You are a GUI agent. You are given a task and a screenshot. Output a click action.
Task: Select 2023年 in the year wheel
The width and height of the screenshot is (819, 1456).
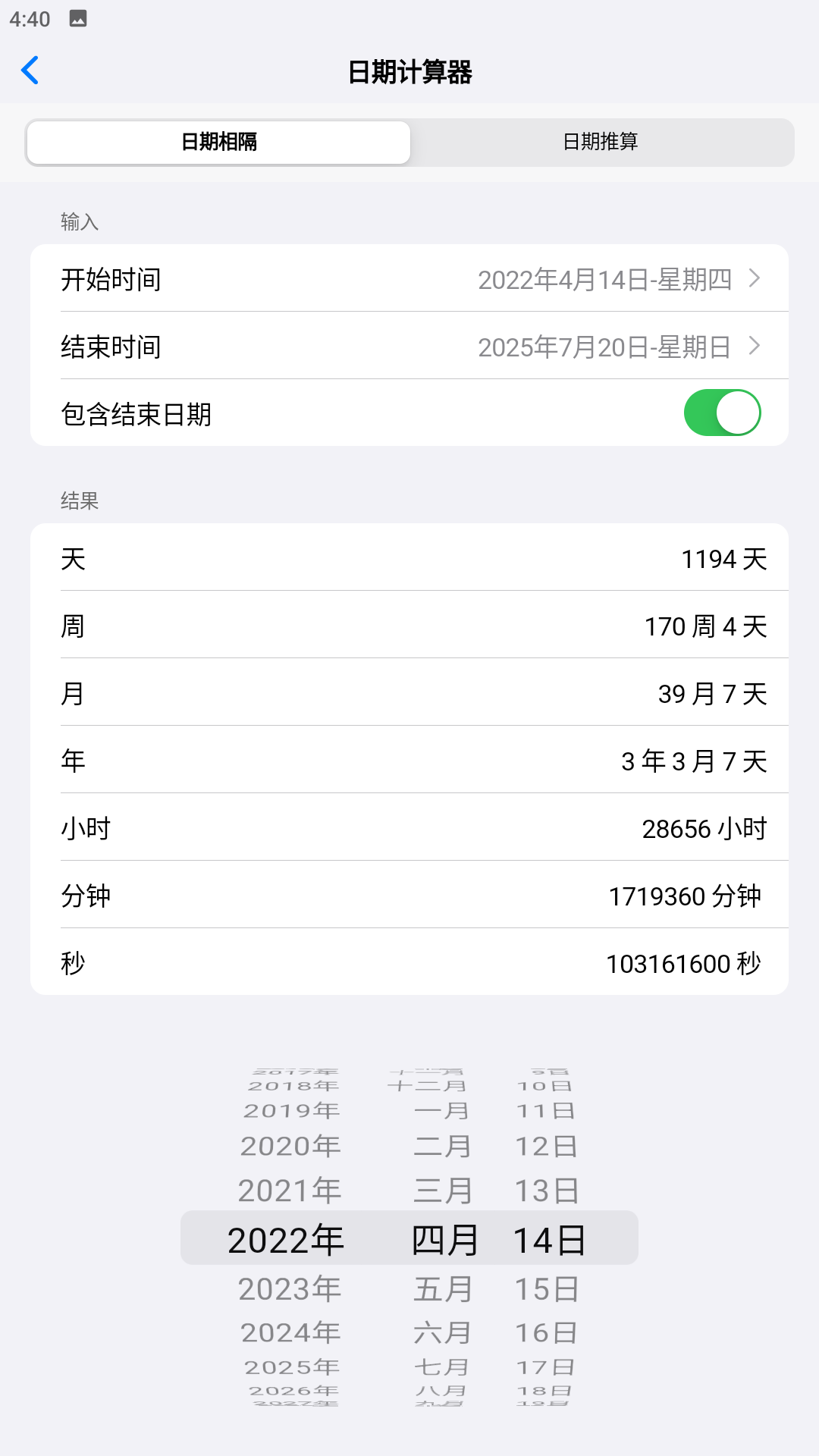289,1288
